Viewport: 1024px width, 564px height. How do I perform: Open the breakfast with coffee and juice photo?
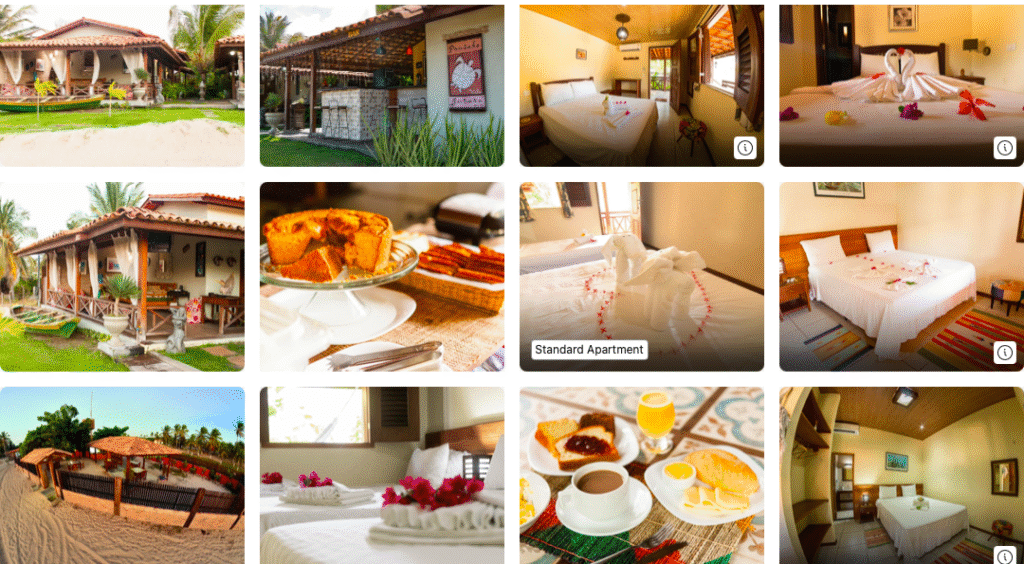pyautogui.click(x=641, y=475)
